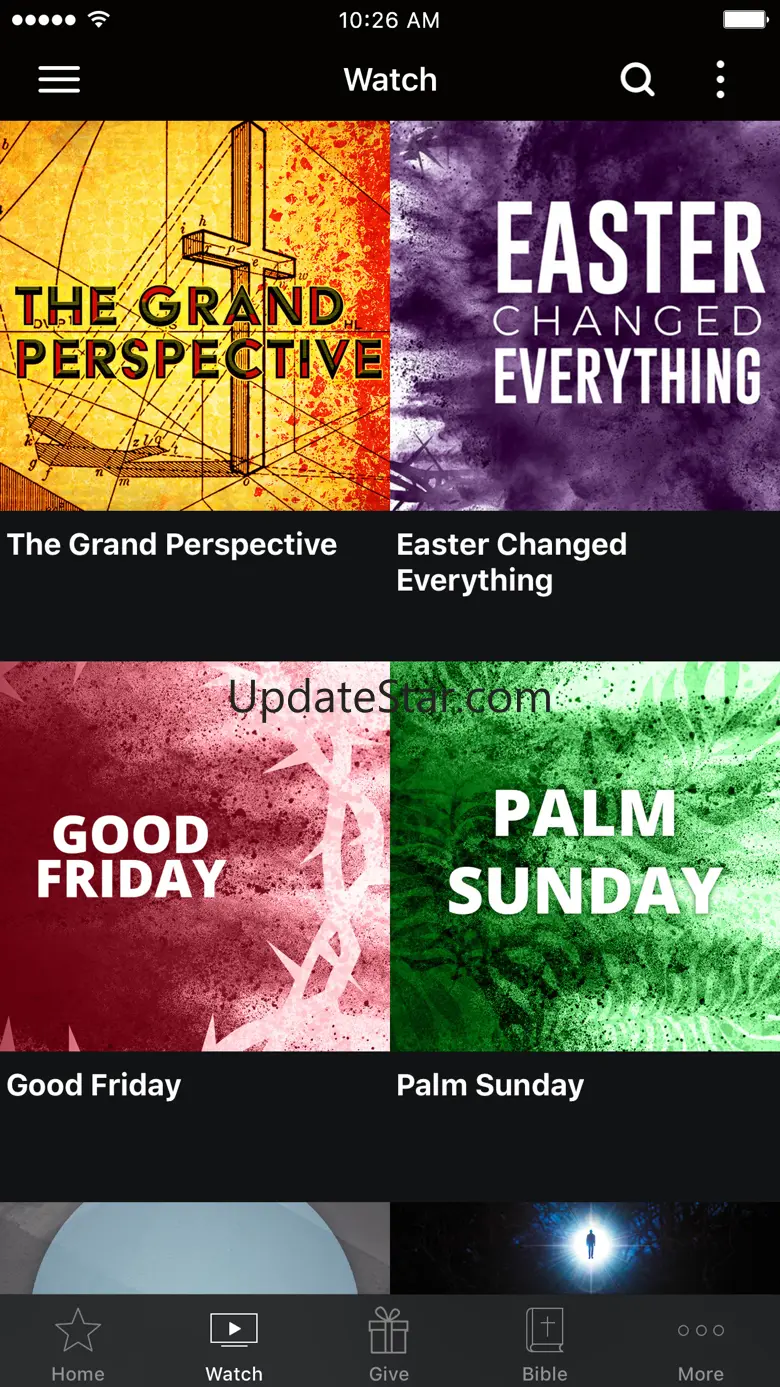Switch to the Home tab
The height and width of the screenshot is (1387, 780).
(78, 1345)
